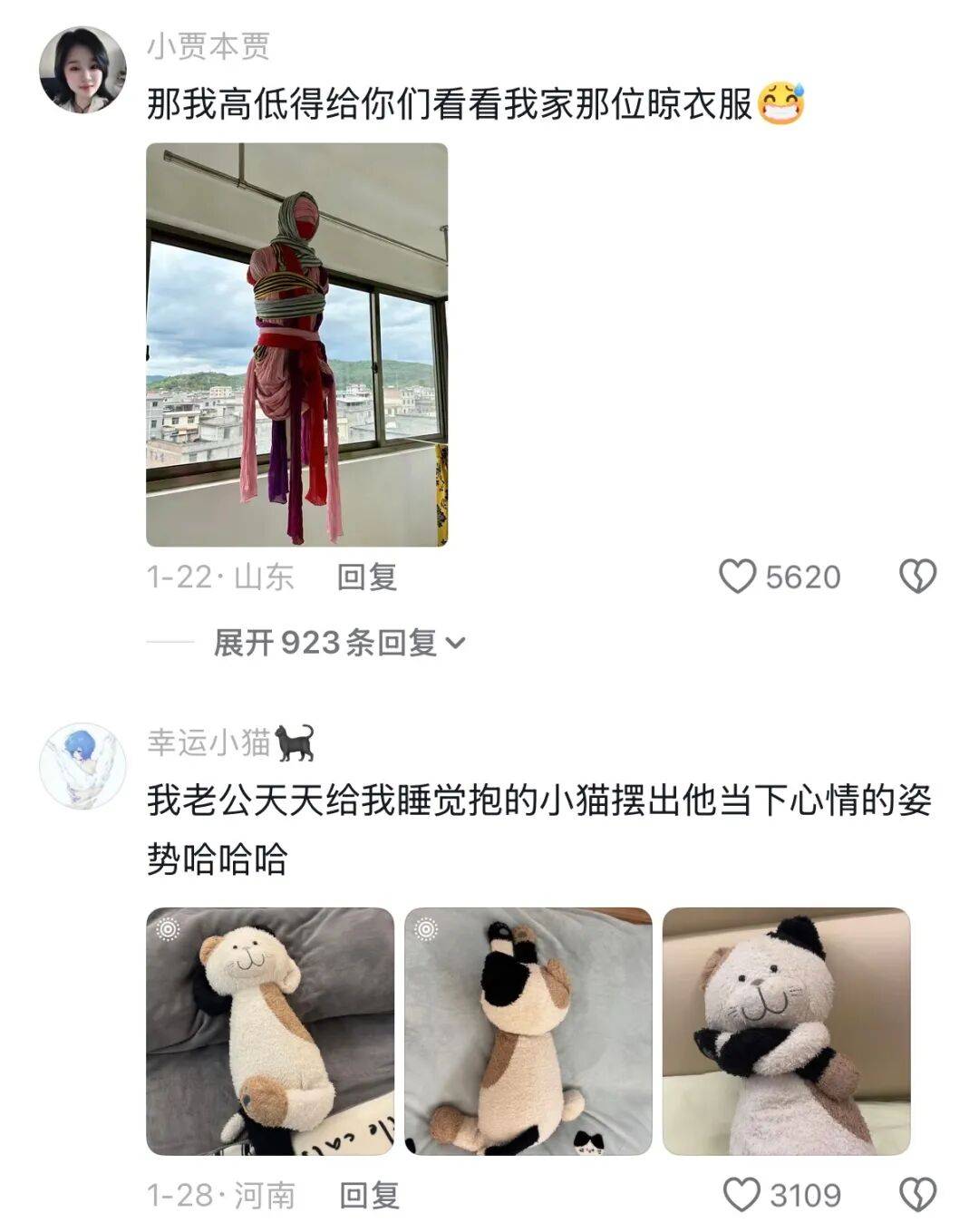Open the first plush cat photo lying on gray blanket

click(270, 1032)
